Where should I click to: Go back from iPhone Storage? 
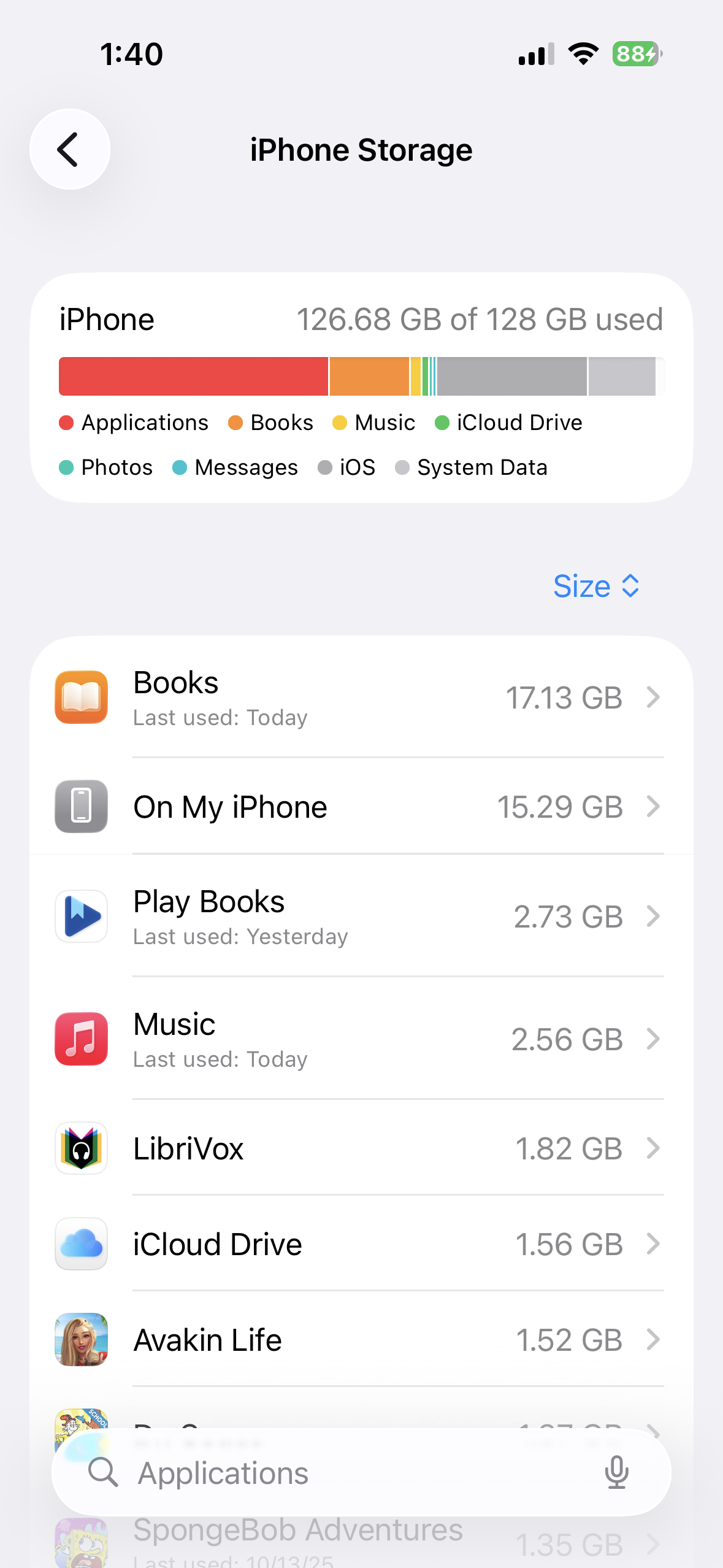click(69, 149)
